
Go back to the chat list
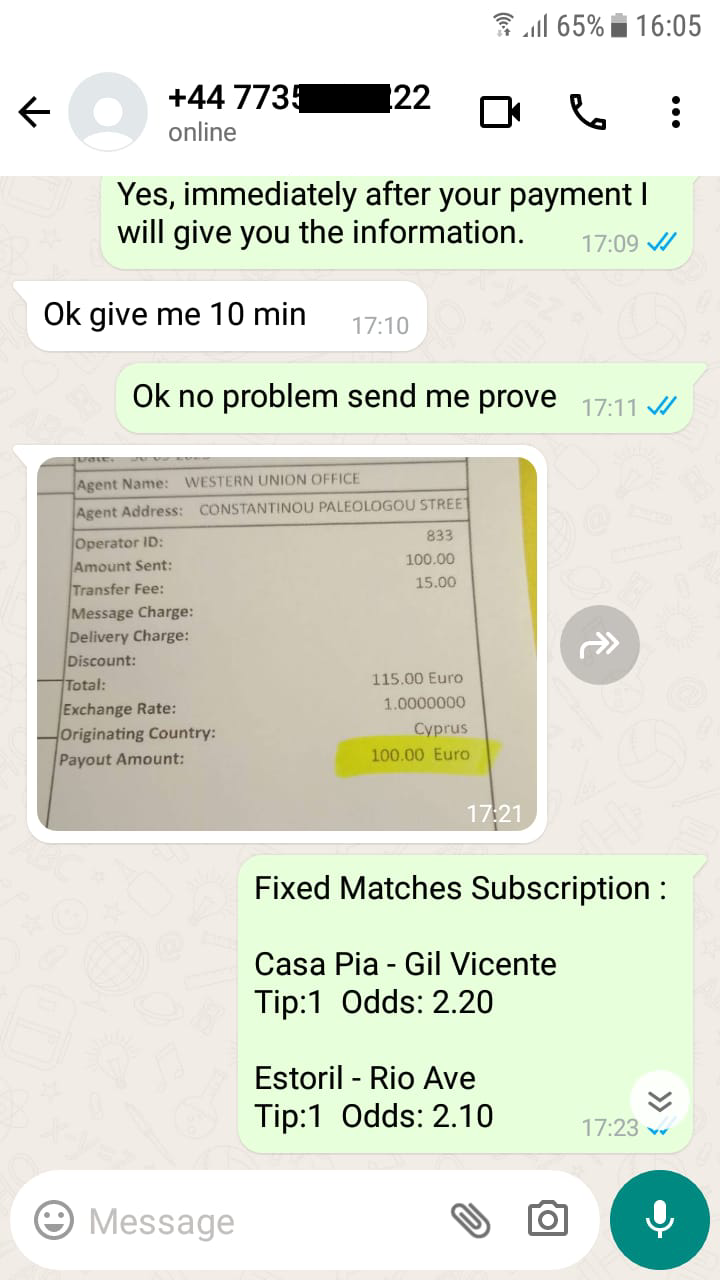coord(35,113)
